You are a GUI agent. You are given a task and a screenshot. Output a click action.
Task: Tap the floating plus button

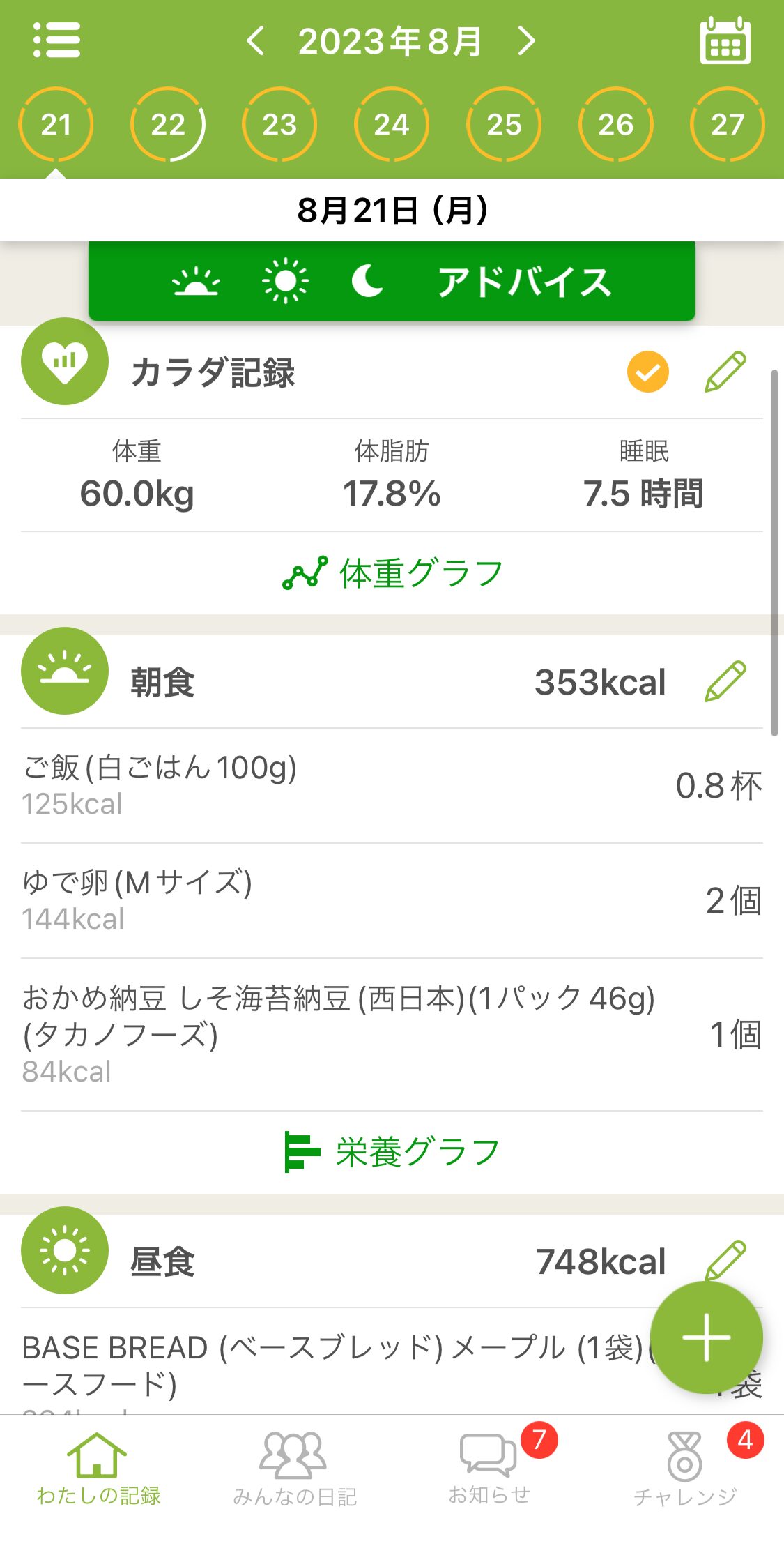coord(707,1337)
